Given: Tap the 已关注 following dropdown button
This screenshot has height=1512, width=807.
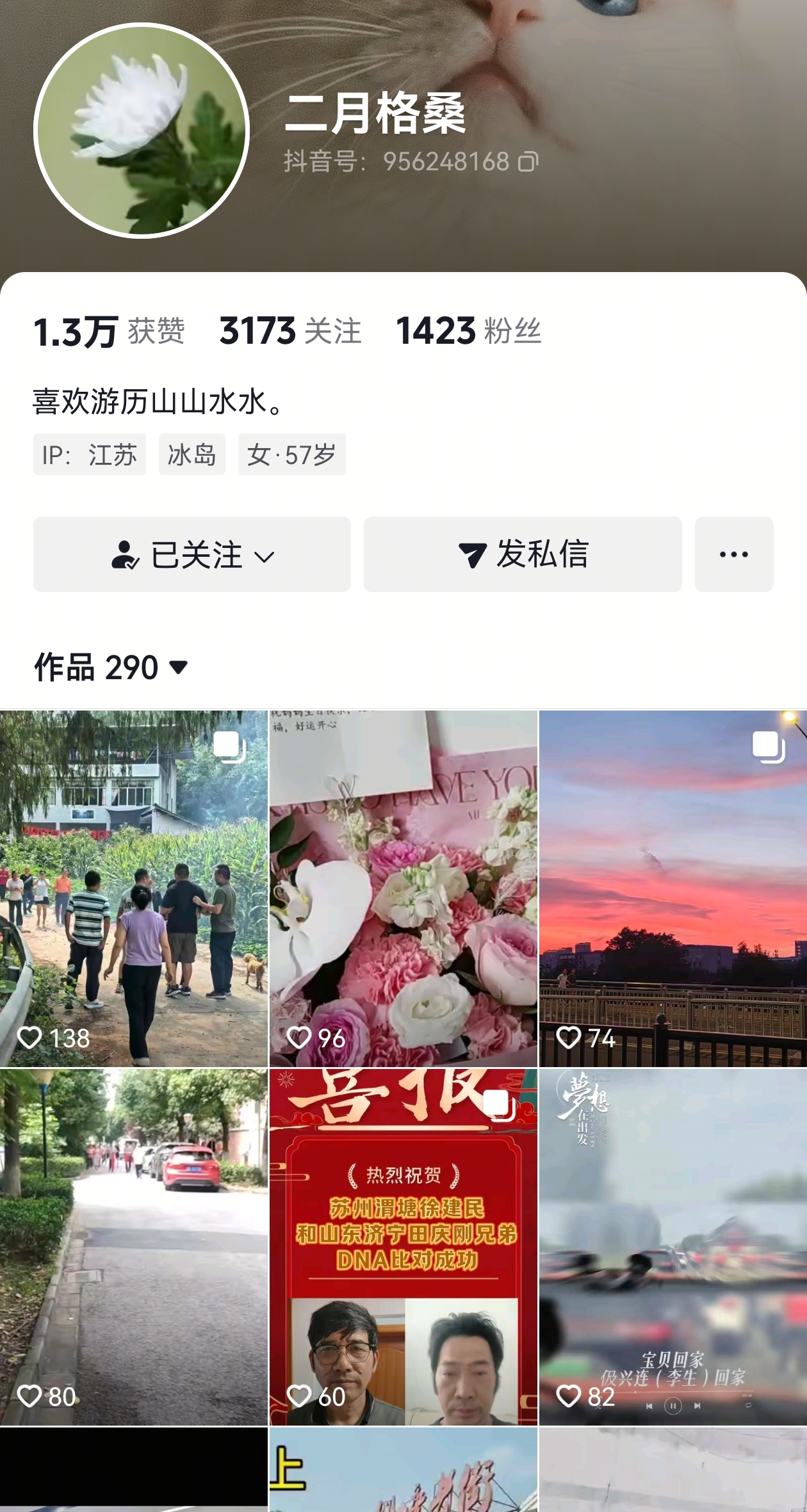Looking at the screenshot, I should pyautogui.click(x=192, y=554).
